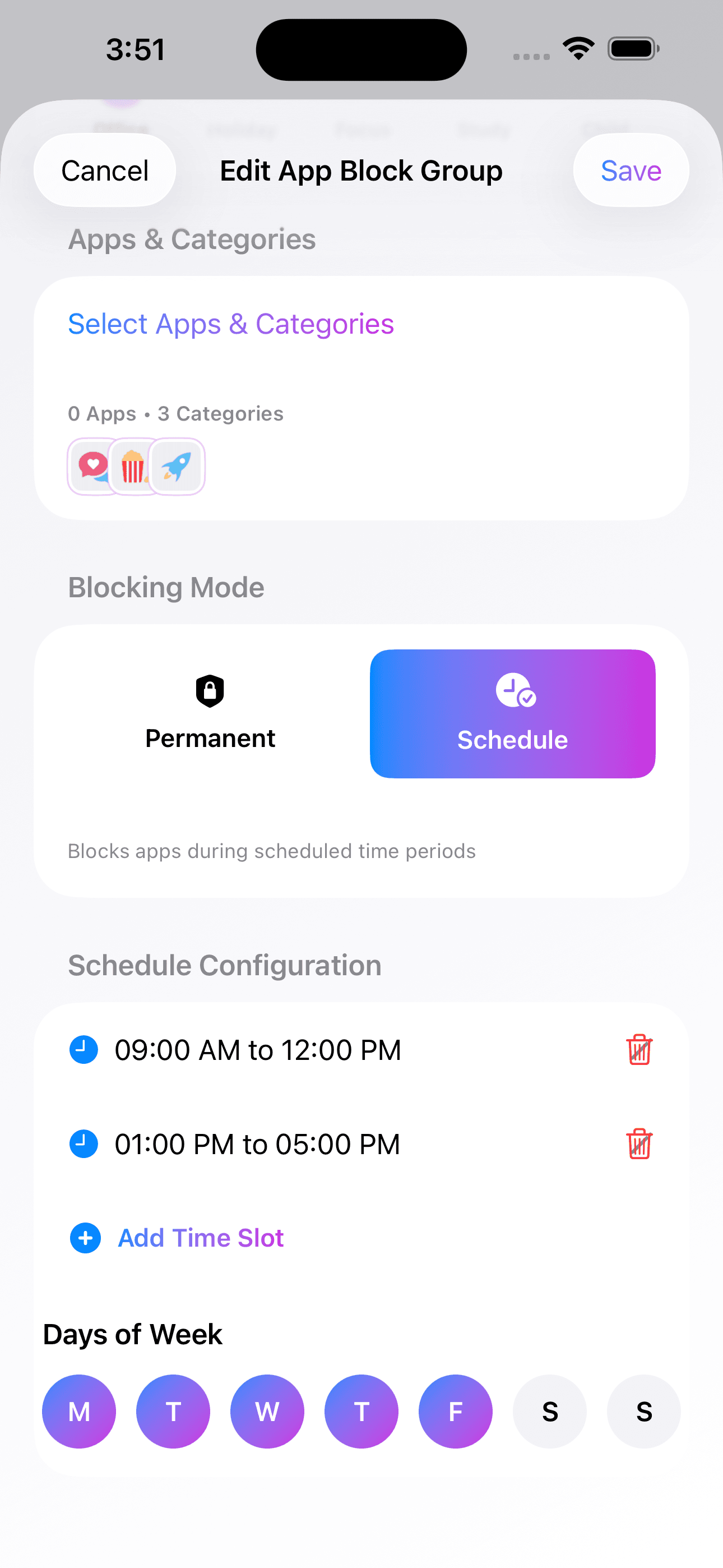Open the popcorn Entertainment category icon
Viewport: 723px width, 1568px height.
135,466
